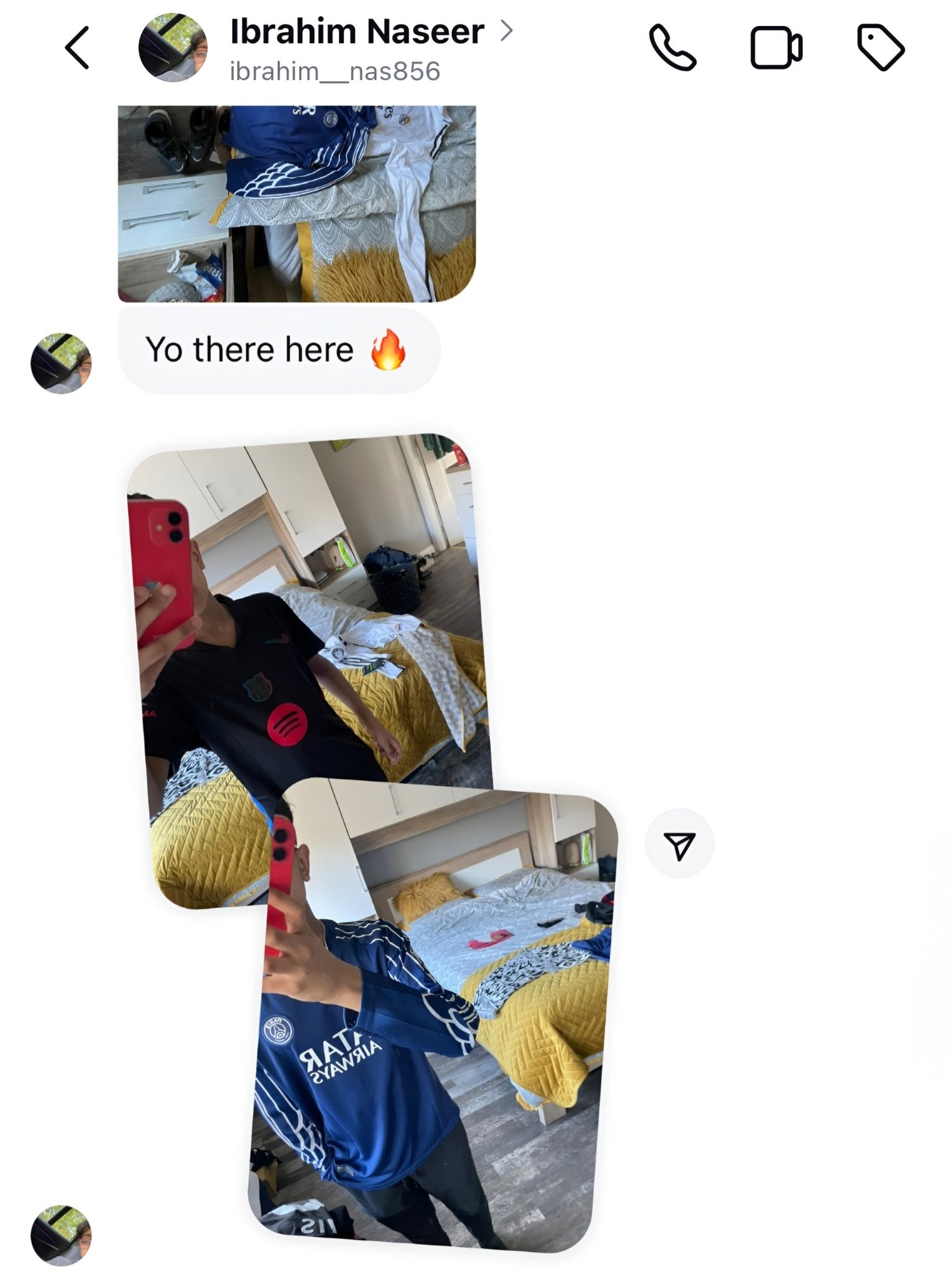
Task: Forward the photos with the share arrow
Action: pos(679,844)
